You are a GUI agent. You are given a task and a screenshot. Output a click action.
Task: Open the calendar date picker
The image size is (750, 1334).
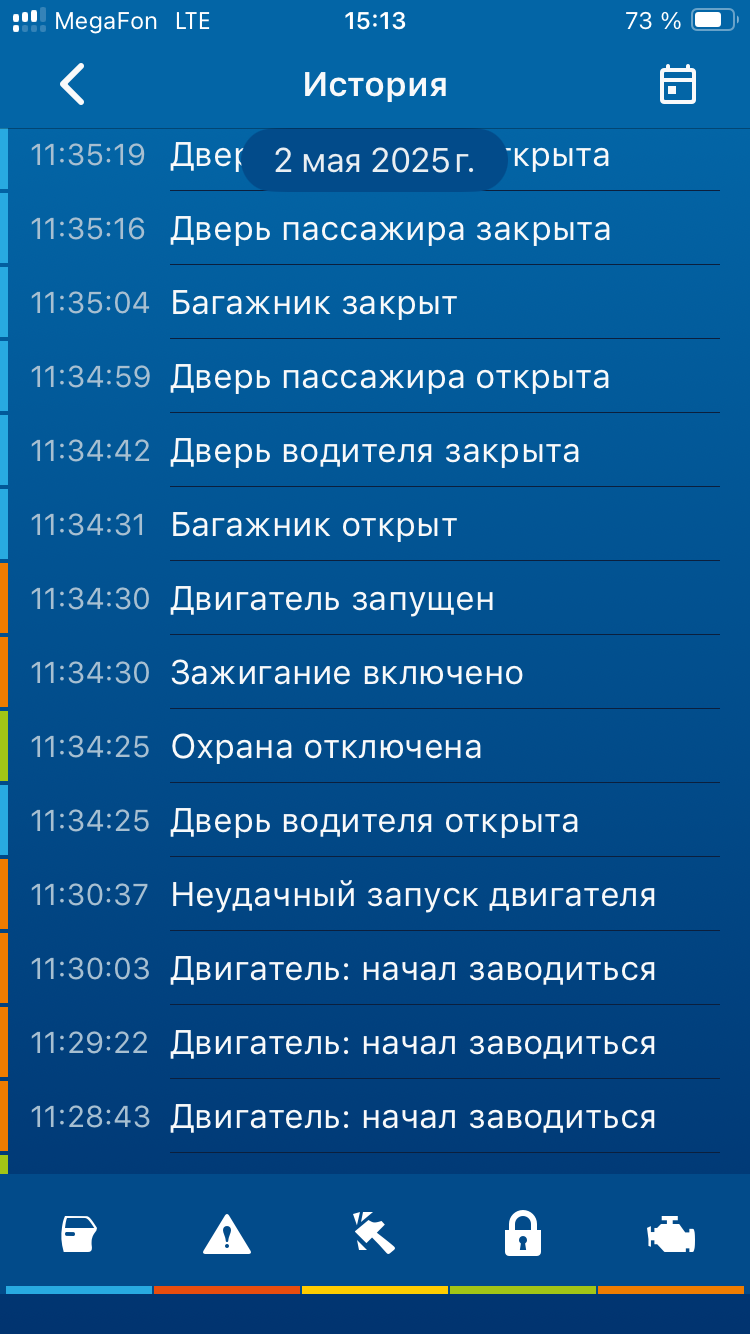pos(678,85)
